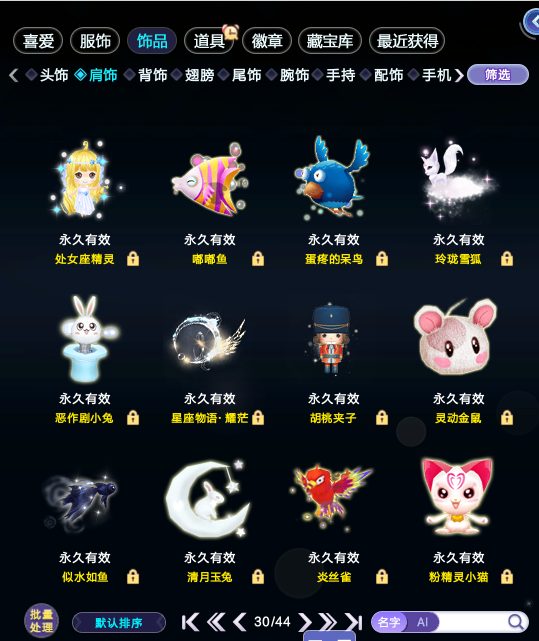
Task: Tap the lock icon beside 嘟嘟鱼
Action: [258, 259]
